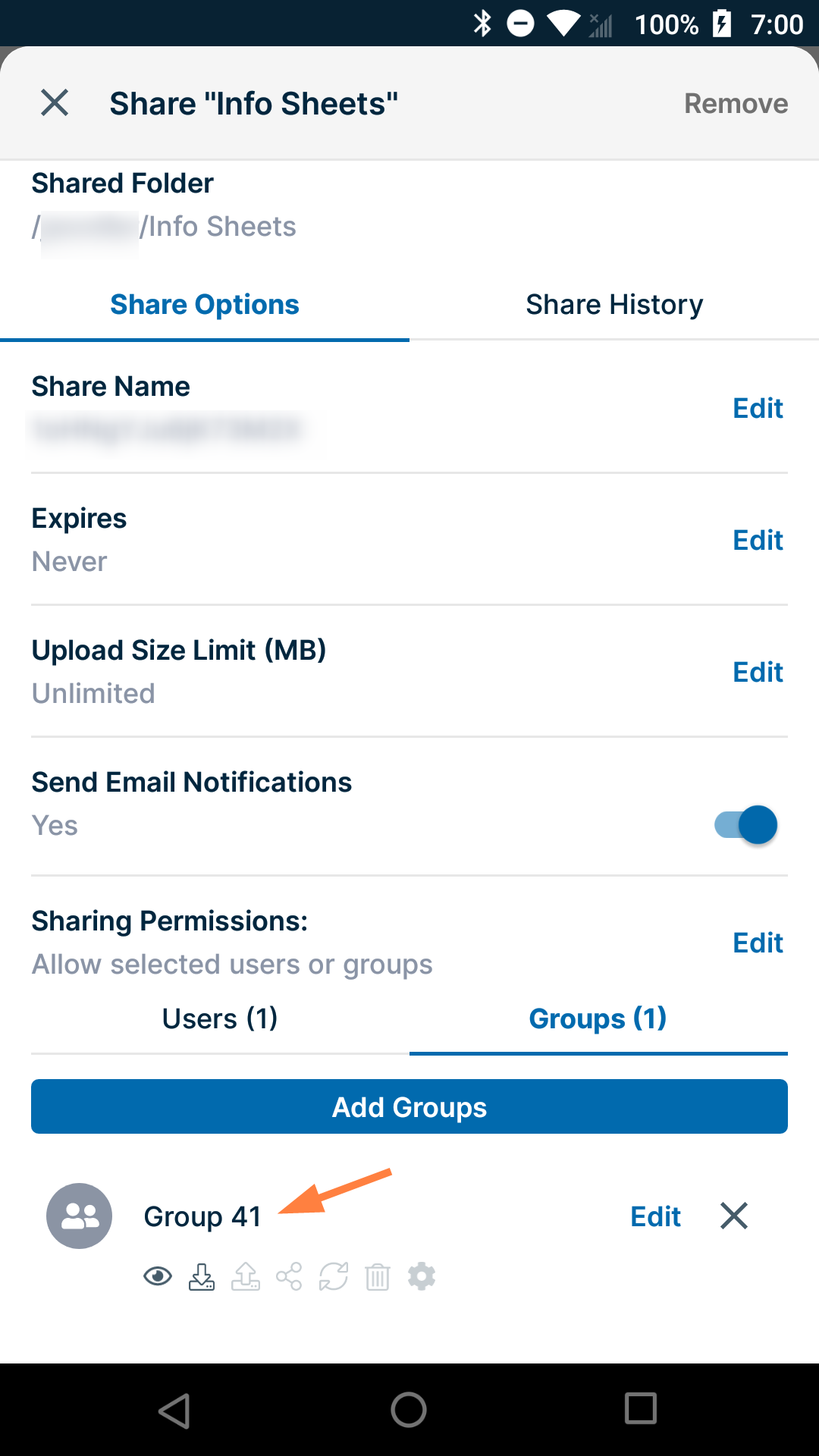Switch to the Share History tab
Viewport: 819px width, 1456px height.
pos(614,304)
